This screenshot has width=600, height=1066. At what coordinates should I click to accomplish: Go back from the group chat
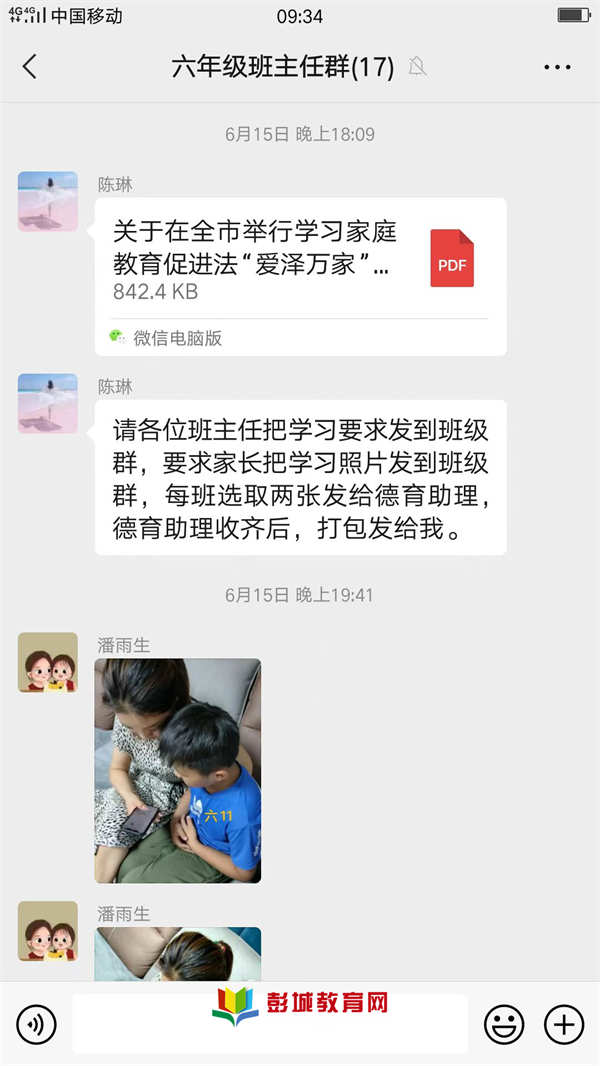click(29, 67)
